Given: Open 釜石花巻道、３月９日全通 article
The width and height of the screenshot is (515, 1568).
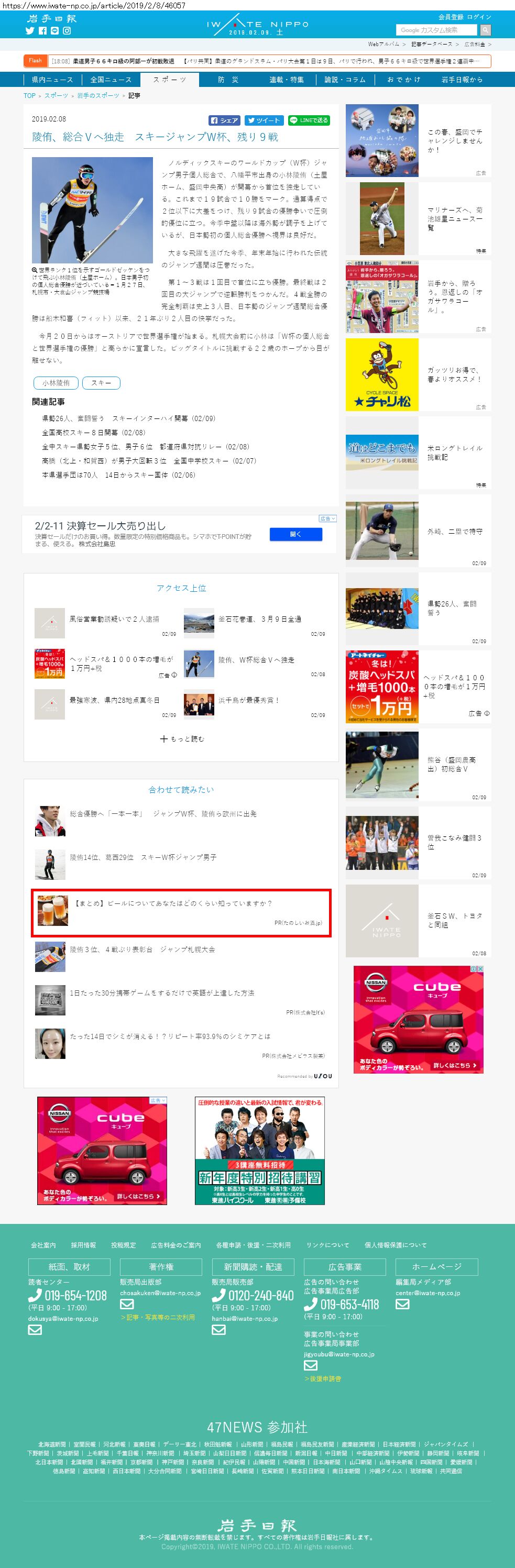Looking at the screenshot, I should pos(260,619).
